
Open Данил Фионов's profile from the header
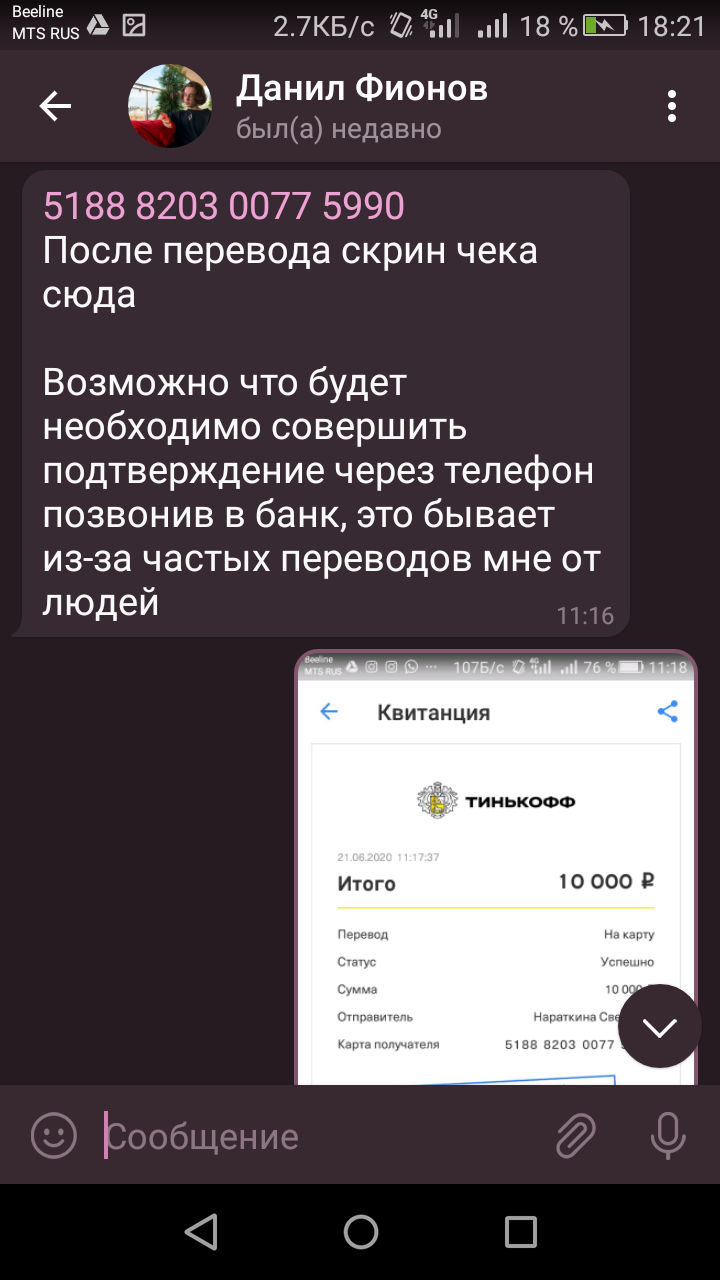tap(361, 106)
